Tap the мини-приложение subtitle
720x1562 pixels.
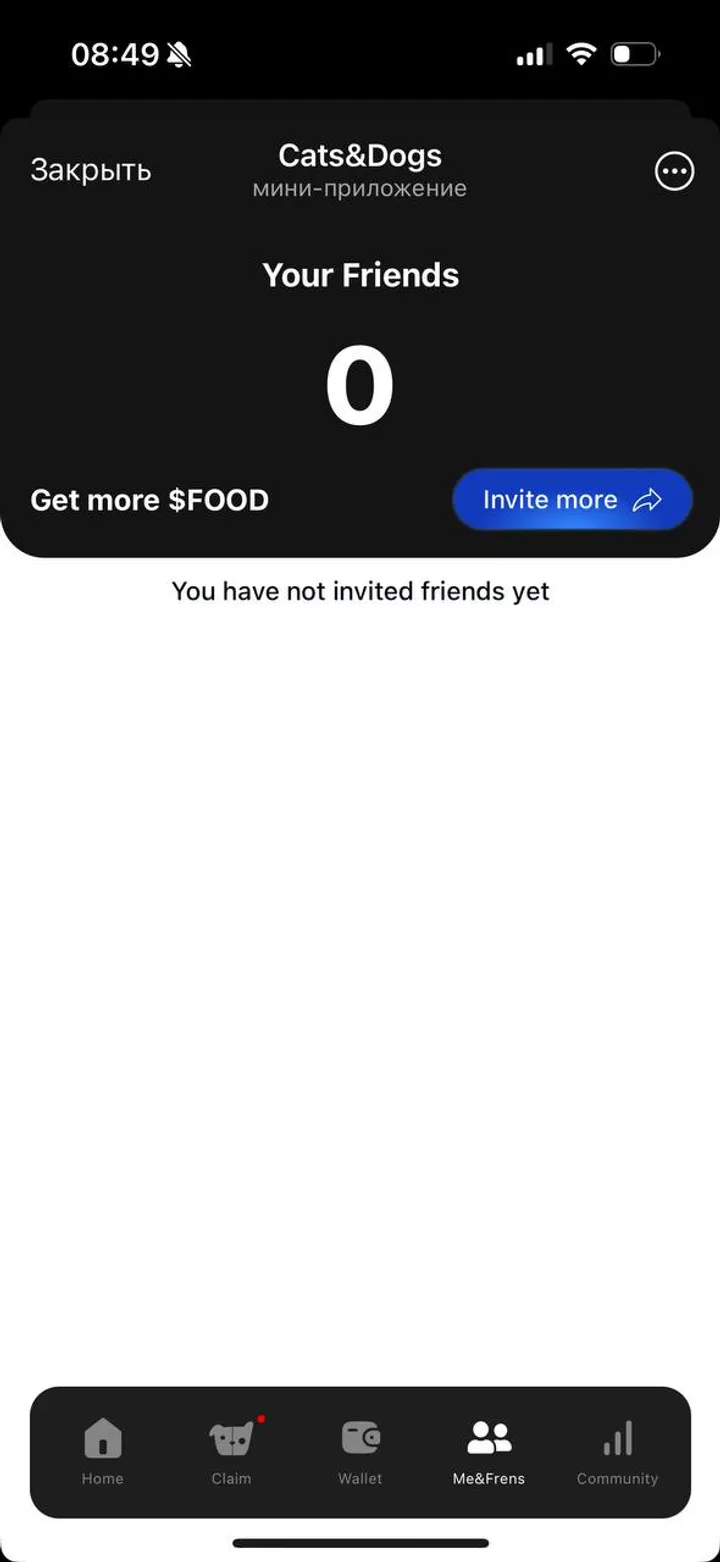tap(360, 188)
